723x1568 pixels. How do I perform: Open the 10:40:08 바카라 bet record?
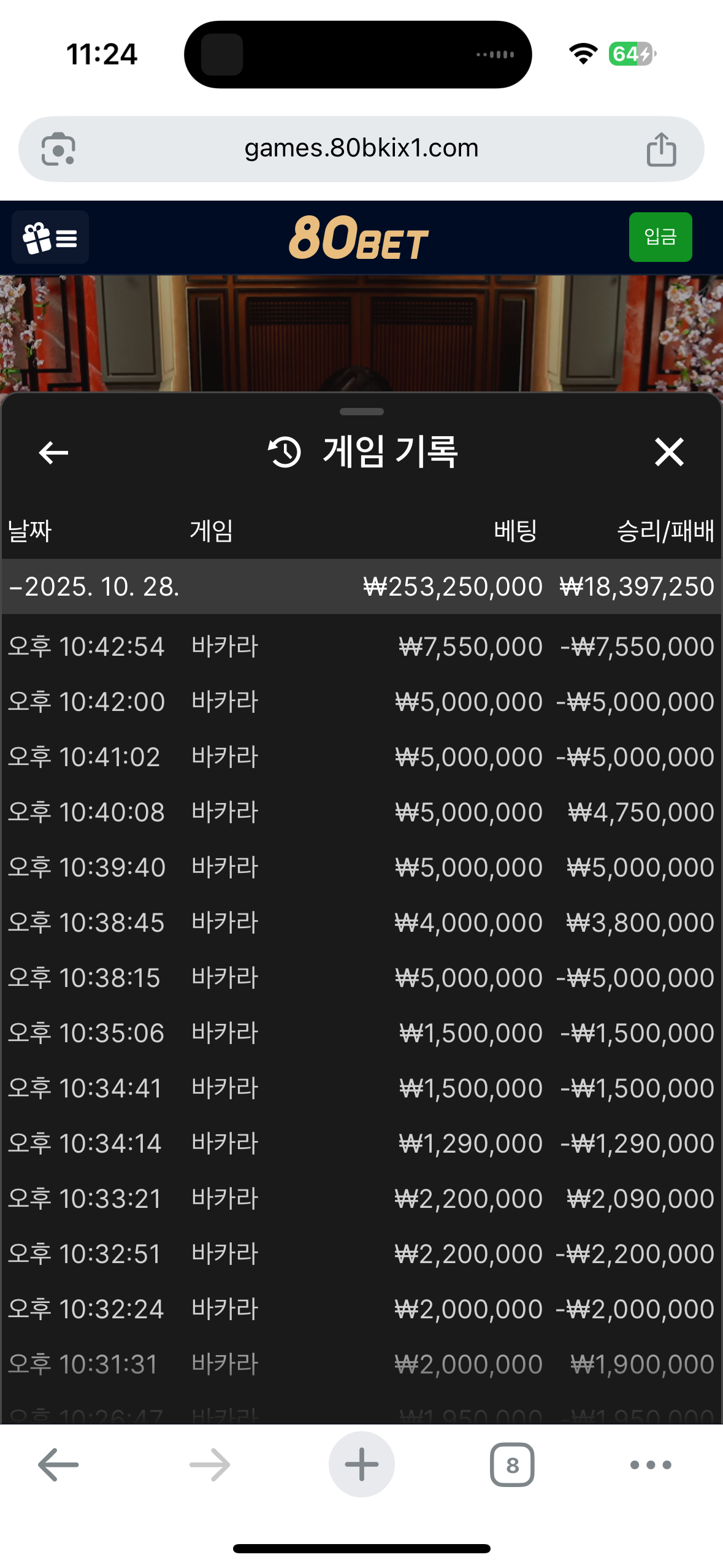tap(361, 812)
